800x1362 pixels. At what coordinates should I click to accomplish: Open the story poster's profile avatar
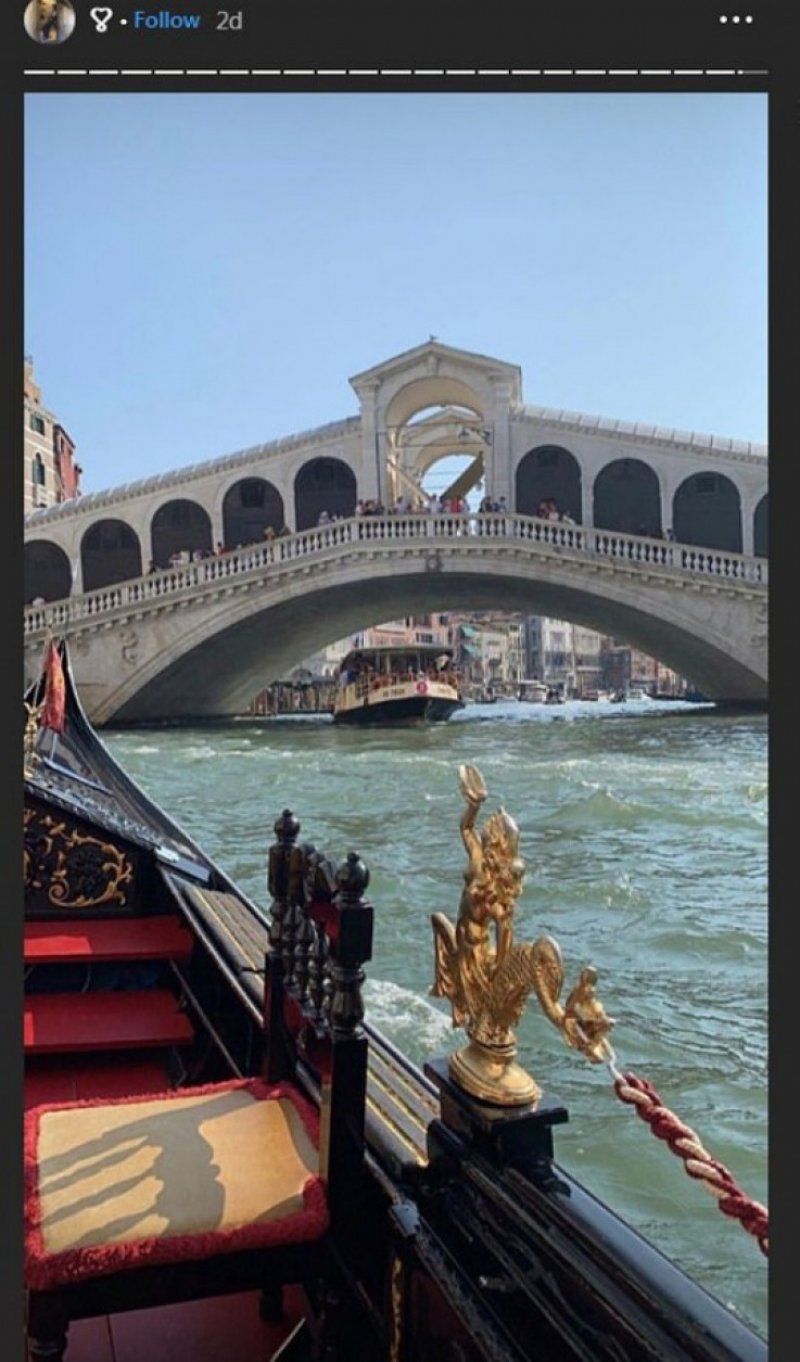(49, 20)
